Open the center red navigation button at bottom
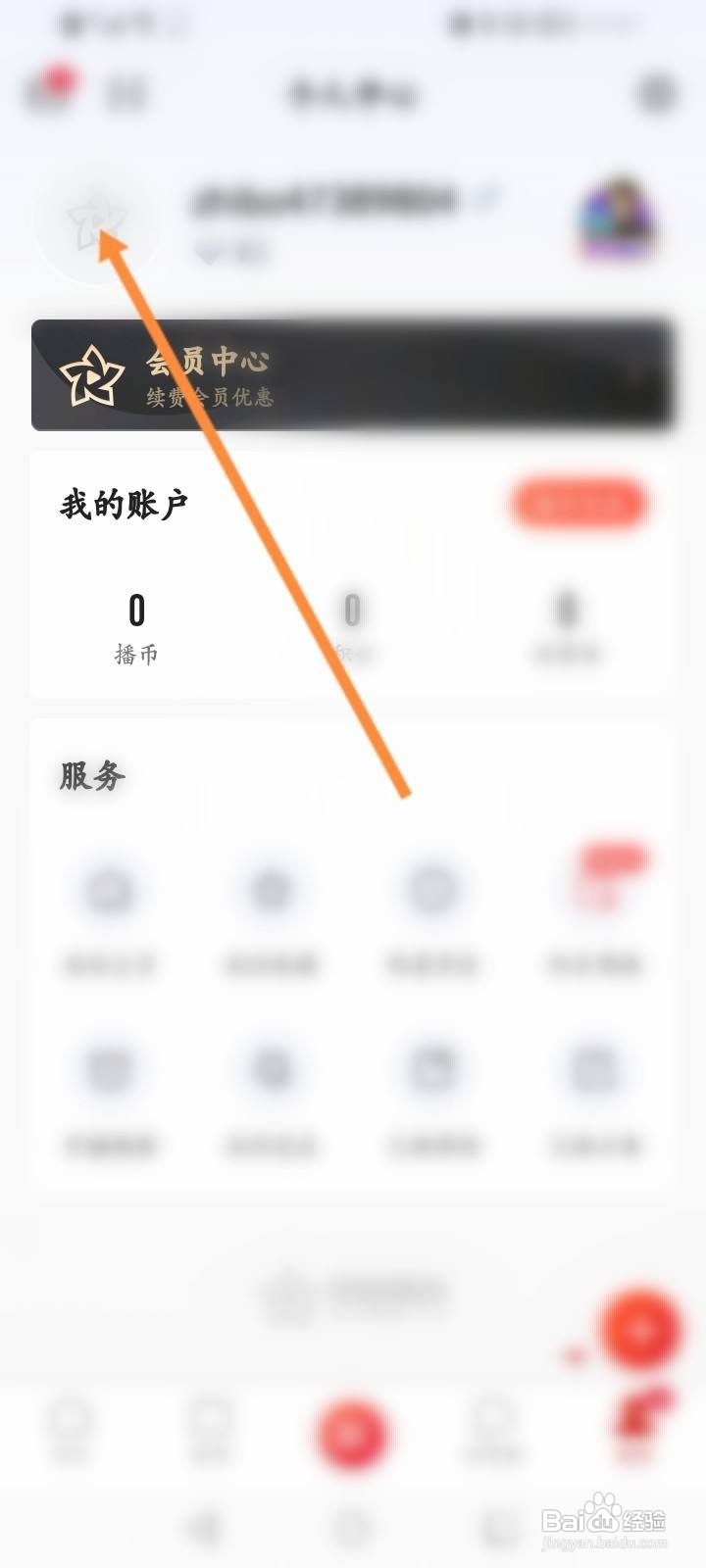This screenshot has height=1568, width=706. coord(353,1434)
